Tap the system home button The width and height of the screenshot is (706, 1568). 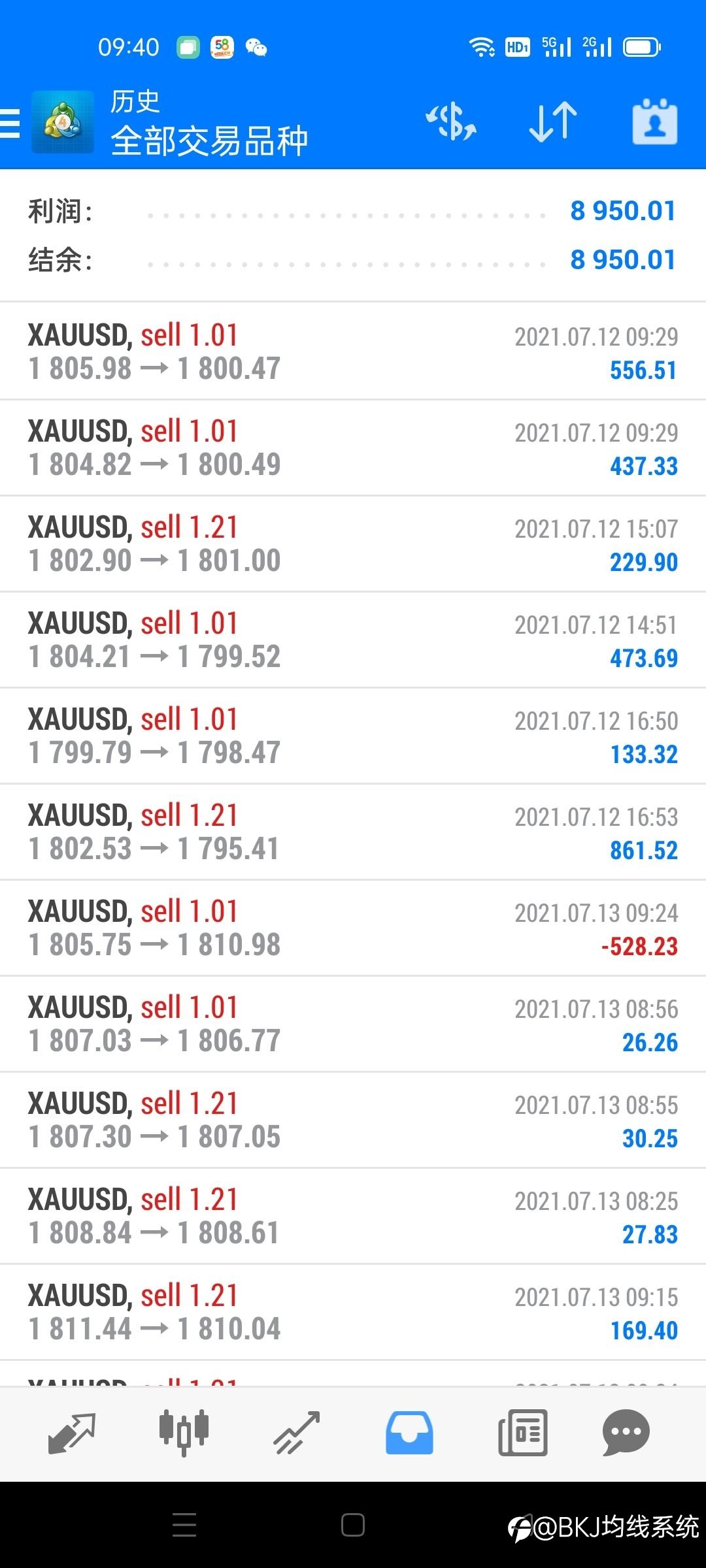pyautogui.click(x=353, y=1525)
